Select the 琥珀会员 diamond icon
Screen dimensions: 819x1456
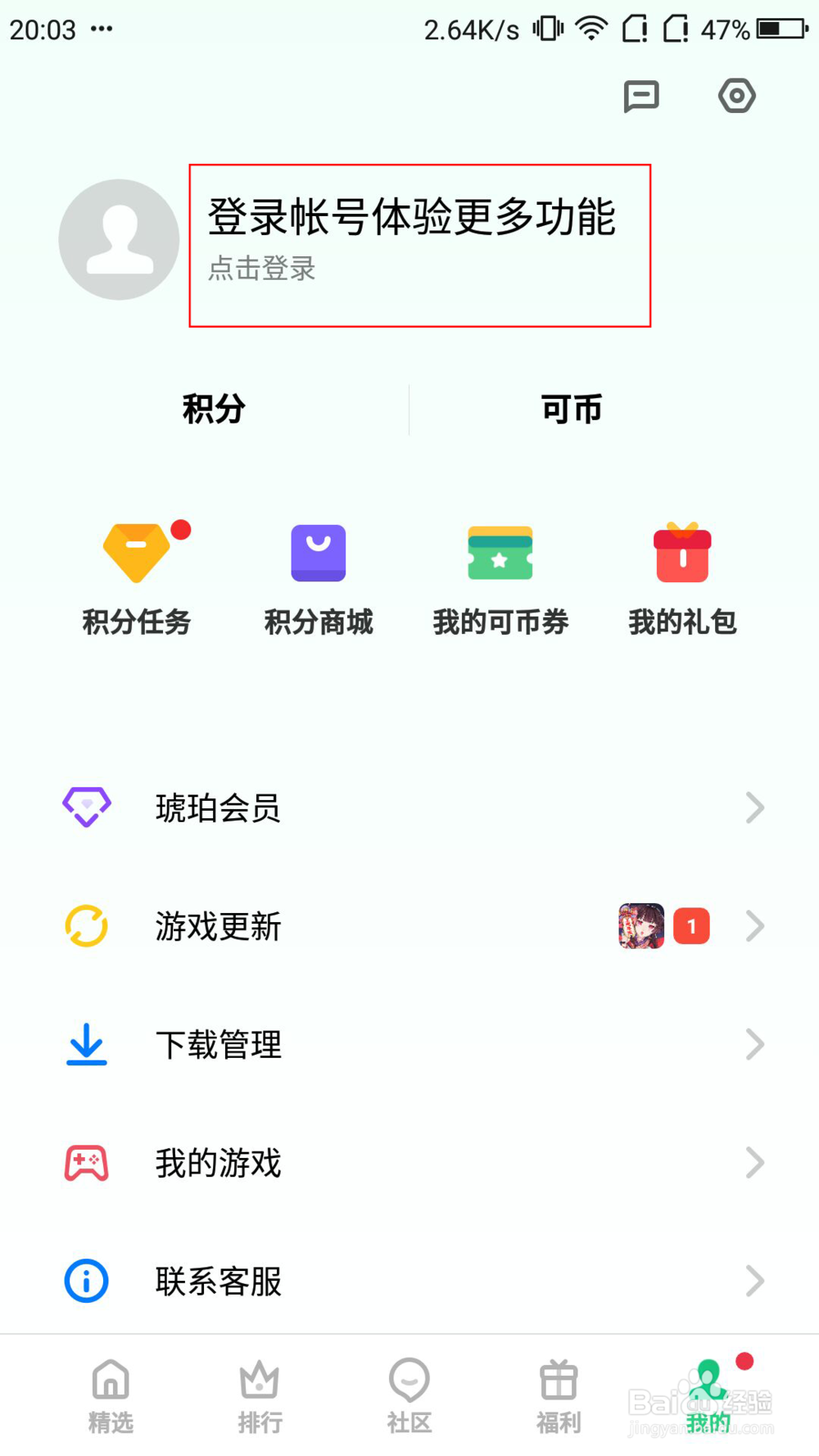[x=85, y=807]
